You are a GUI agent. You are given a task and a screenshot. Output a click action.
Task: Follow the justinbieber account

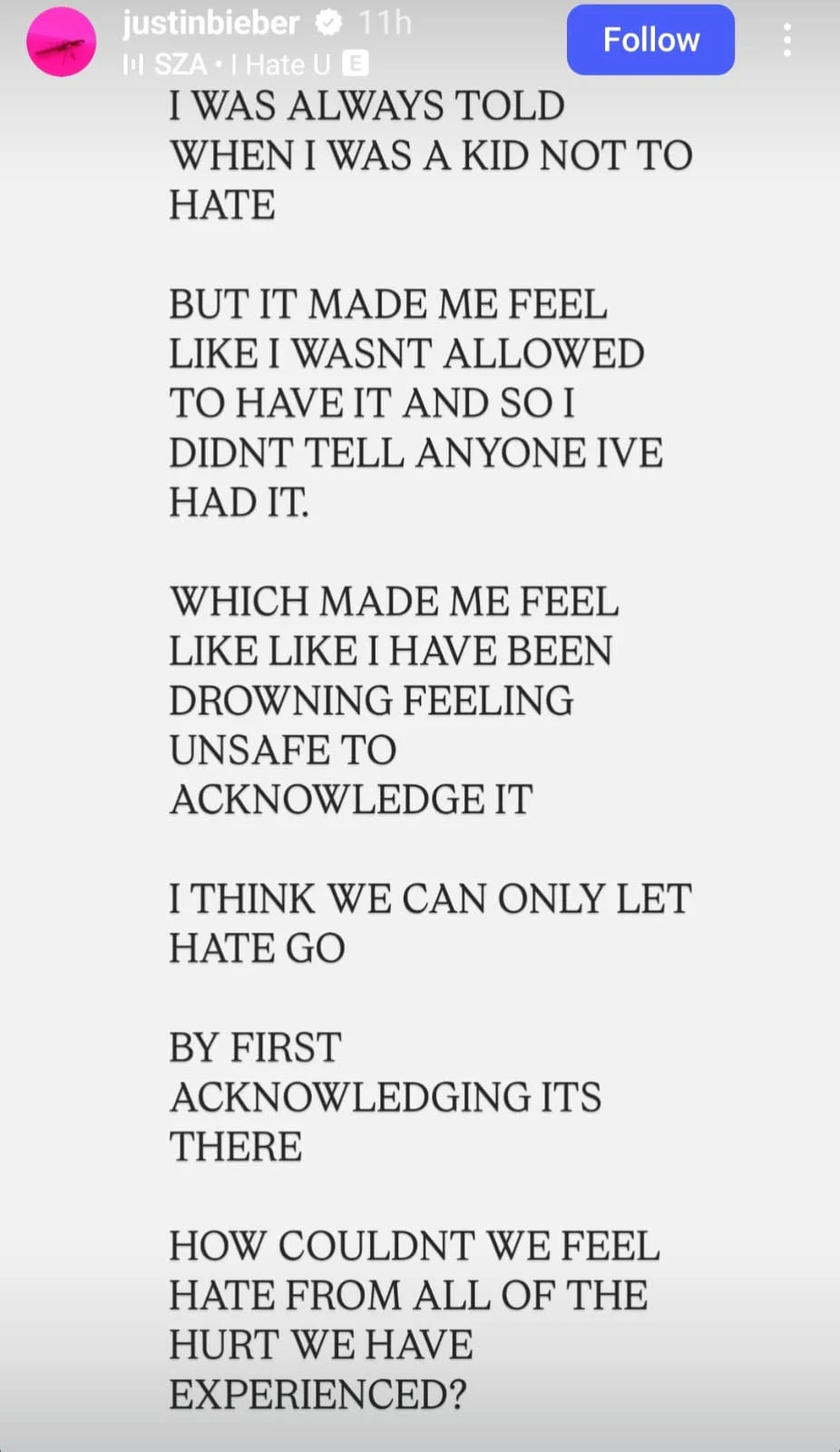(650, 40)
